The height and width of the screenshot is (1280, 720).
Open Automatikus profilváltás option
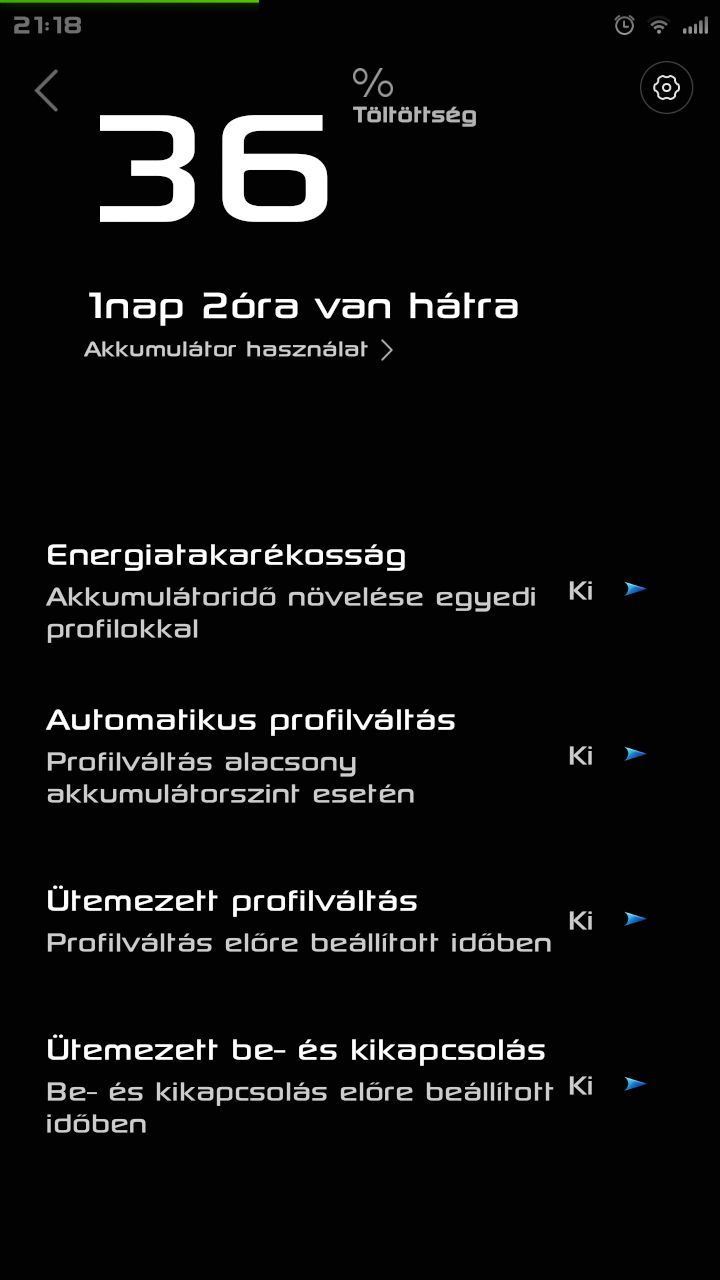click(x=360, y=756)
